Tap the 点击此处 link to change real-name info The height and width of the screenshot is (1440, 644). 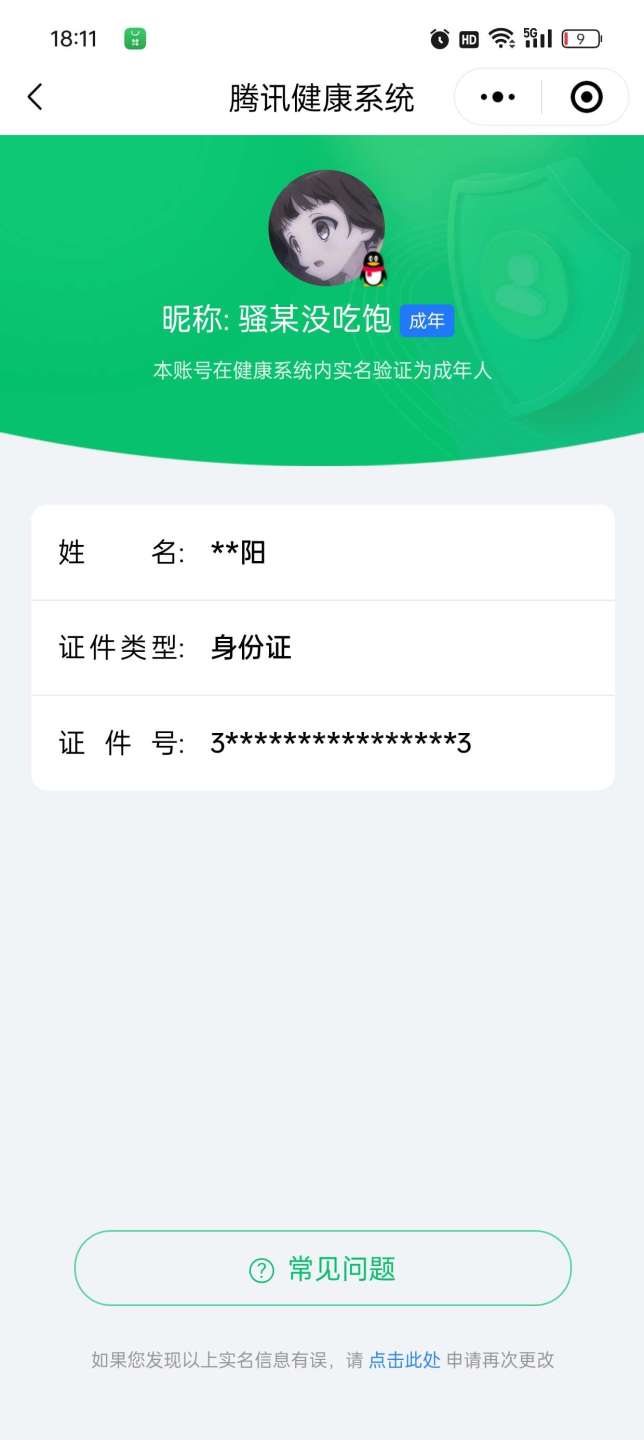[404, 1360]
